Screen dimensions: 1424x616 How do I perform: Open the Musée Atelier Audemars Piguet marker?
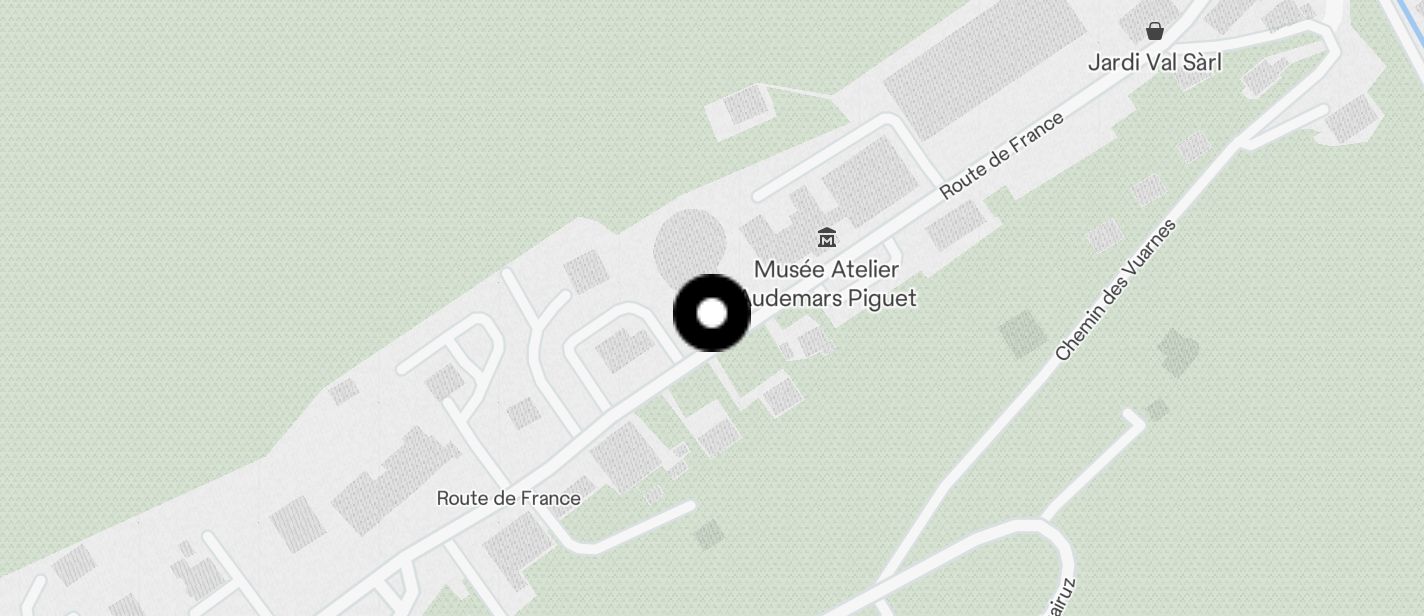coord(827,238)
